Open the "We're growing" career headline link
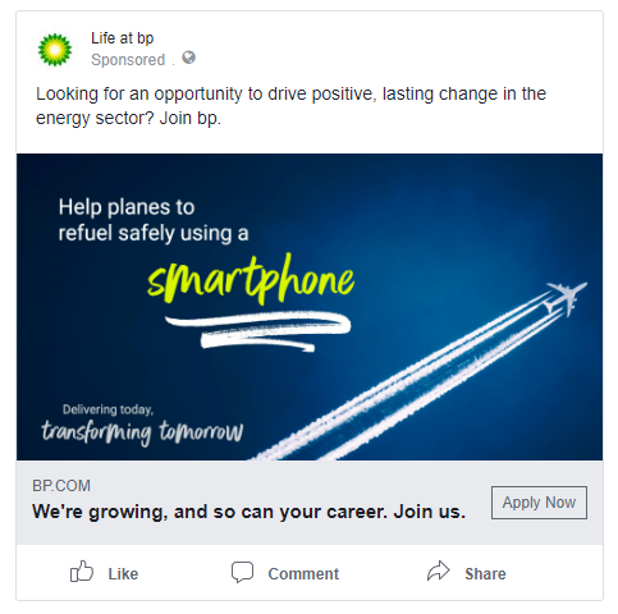The image size is (618, 614). 248,512
